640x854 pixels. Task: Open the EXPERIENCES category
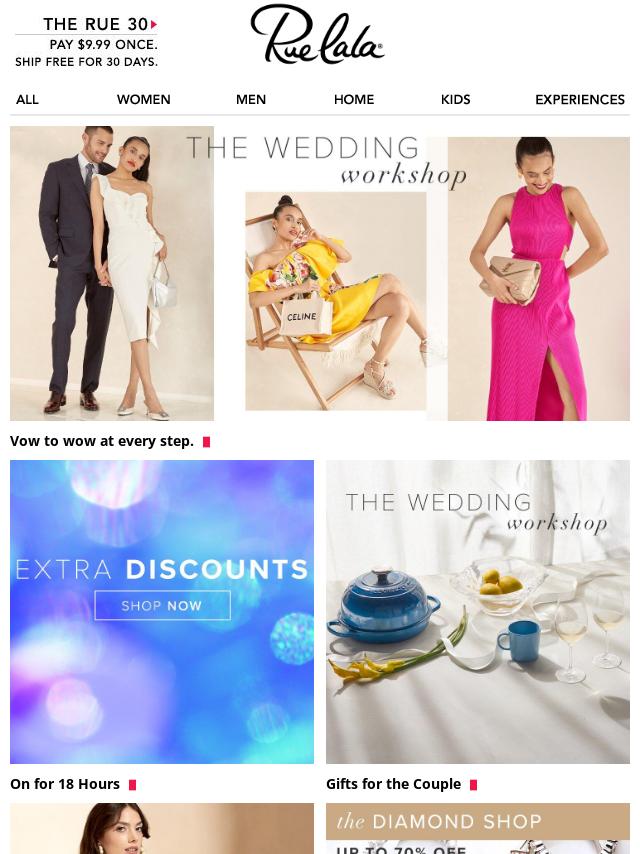[x=579, y=99]
